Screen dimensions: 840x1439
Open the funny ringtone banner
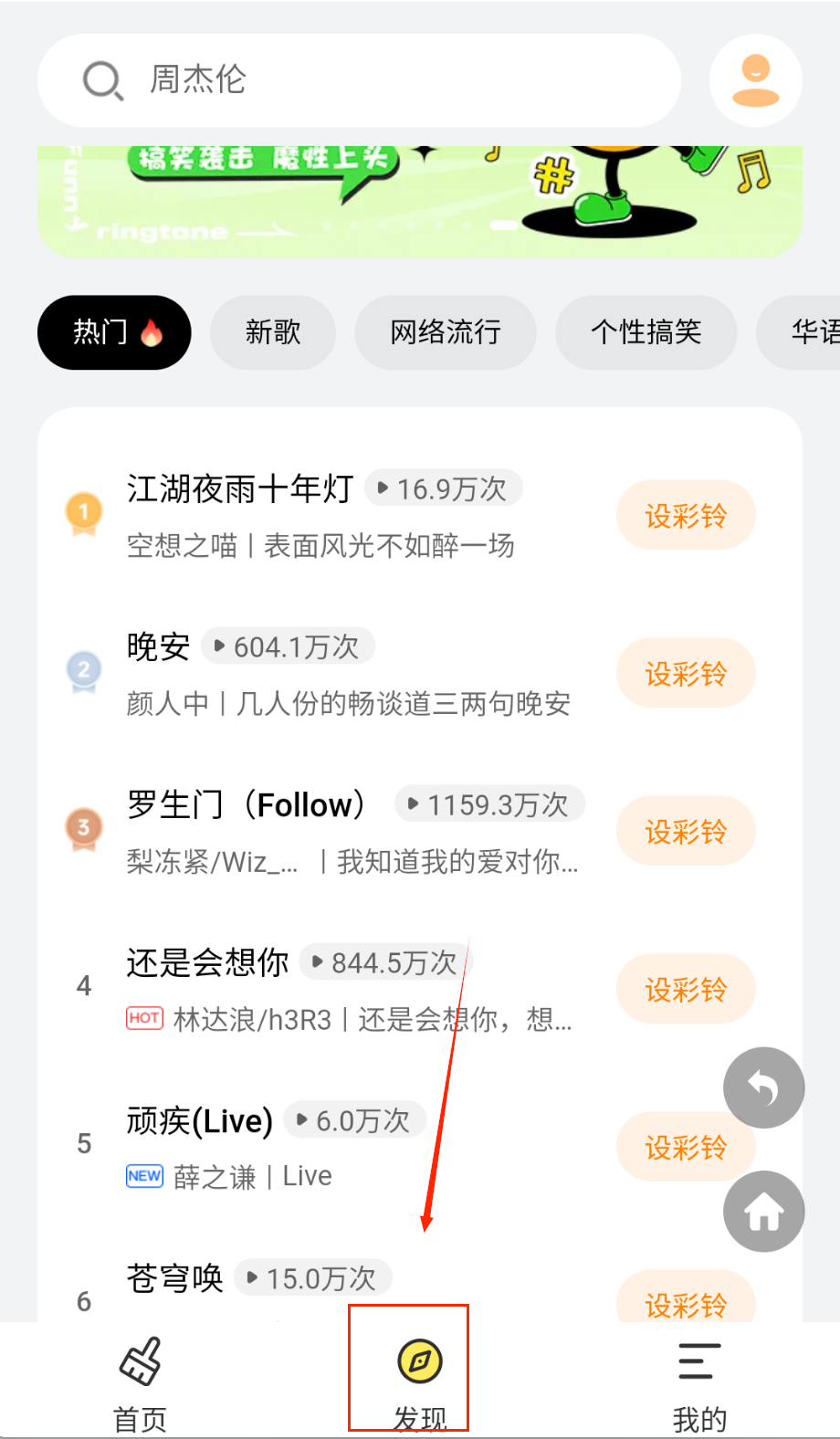pyautogui.click(x=419, y=202)
